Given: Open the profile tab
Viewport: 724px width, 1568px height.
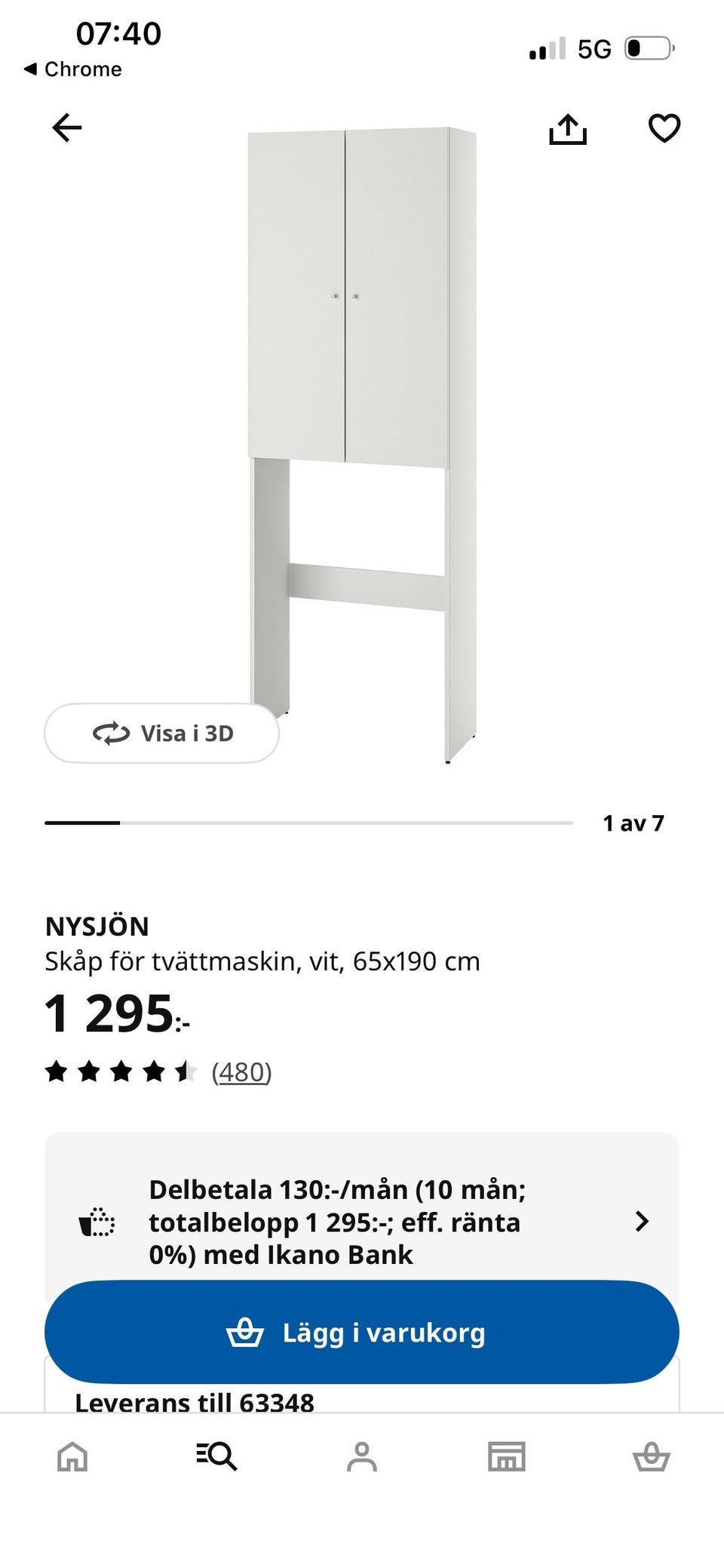Looking at the screenshot, I should pos(362,1456).
